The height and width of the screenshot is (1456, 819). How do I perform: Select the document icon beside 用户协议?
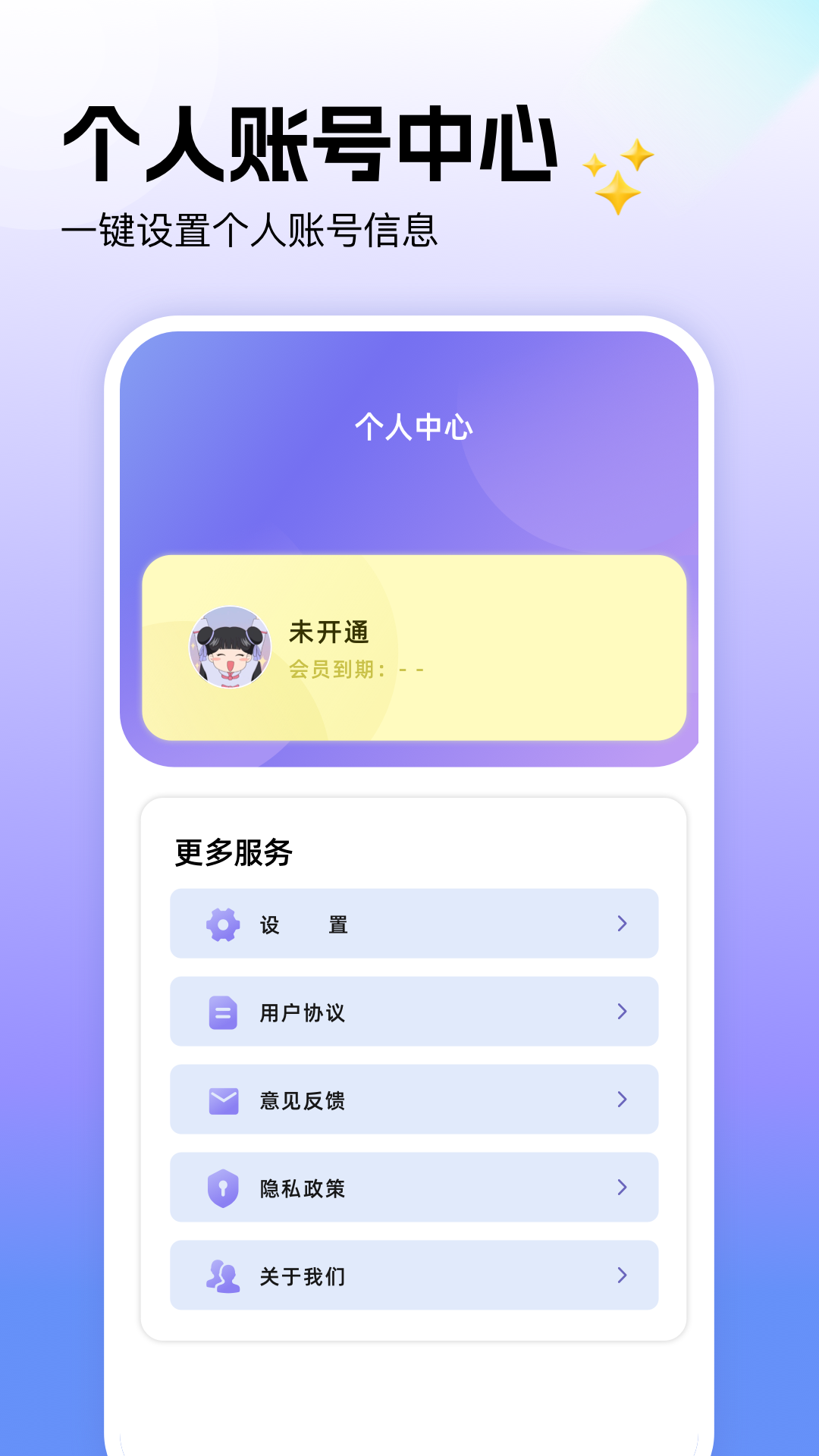pyautogui.click(x=221, y=1012)
